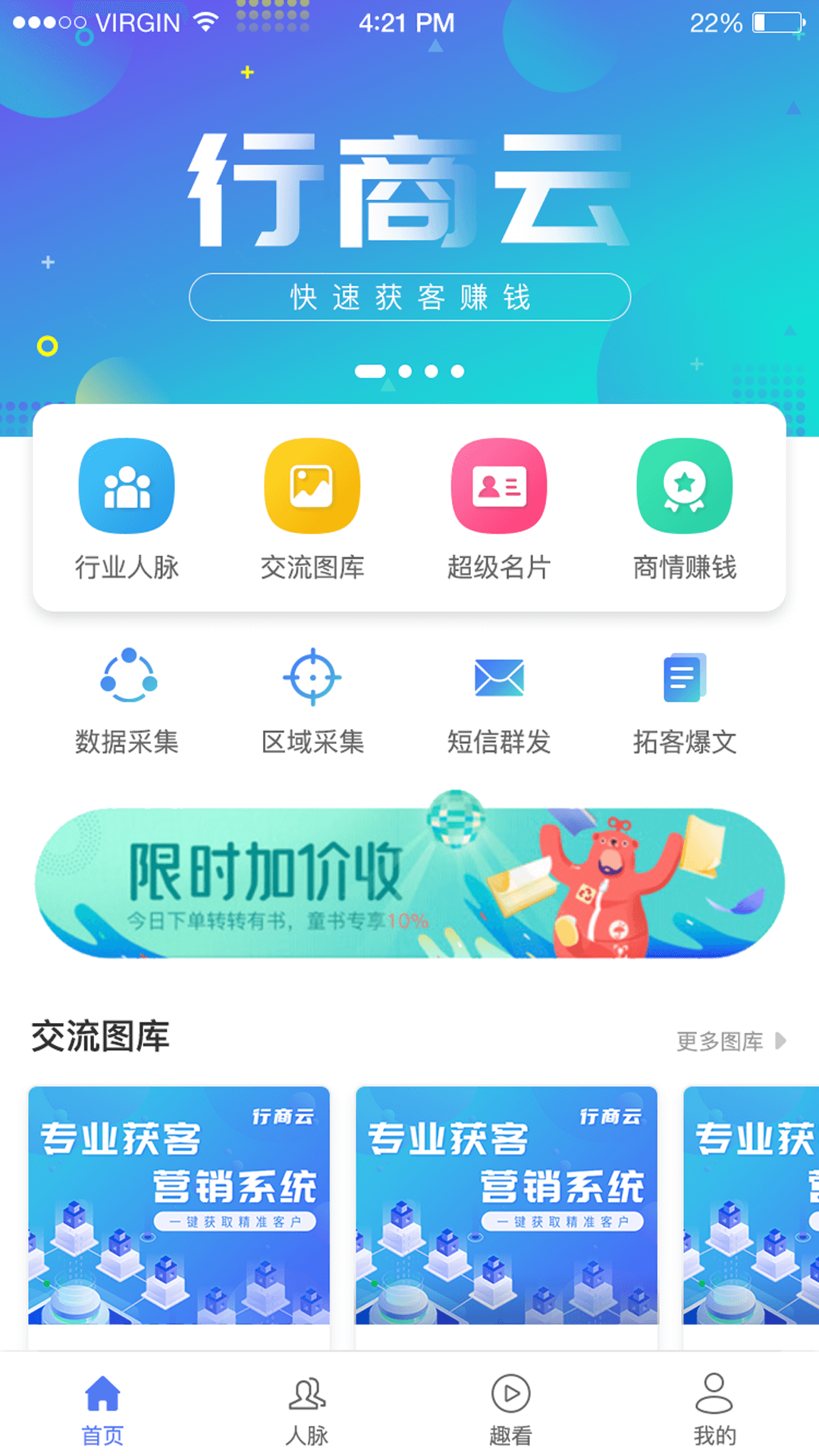
Task: View 更多图库 more galleries
Action: point(731,1041)
